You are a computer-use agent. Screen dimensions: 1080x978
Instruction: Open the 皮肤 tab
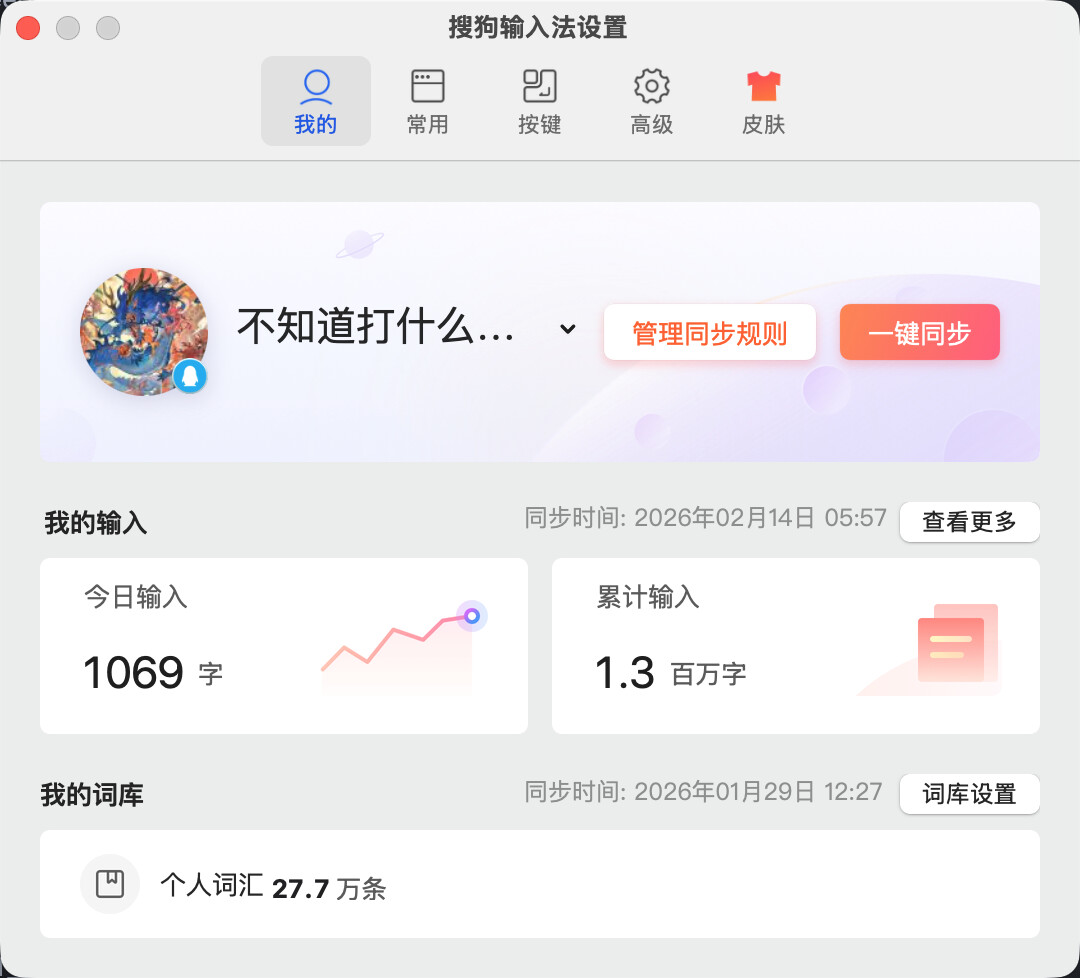point(763,101)
